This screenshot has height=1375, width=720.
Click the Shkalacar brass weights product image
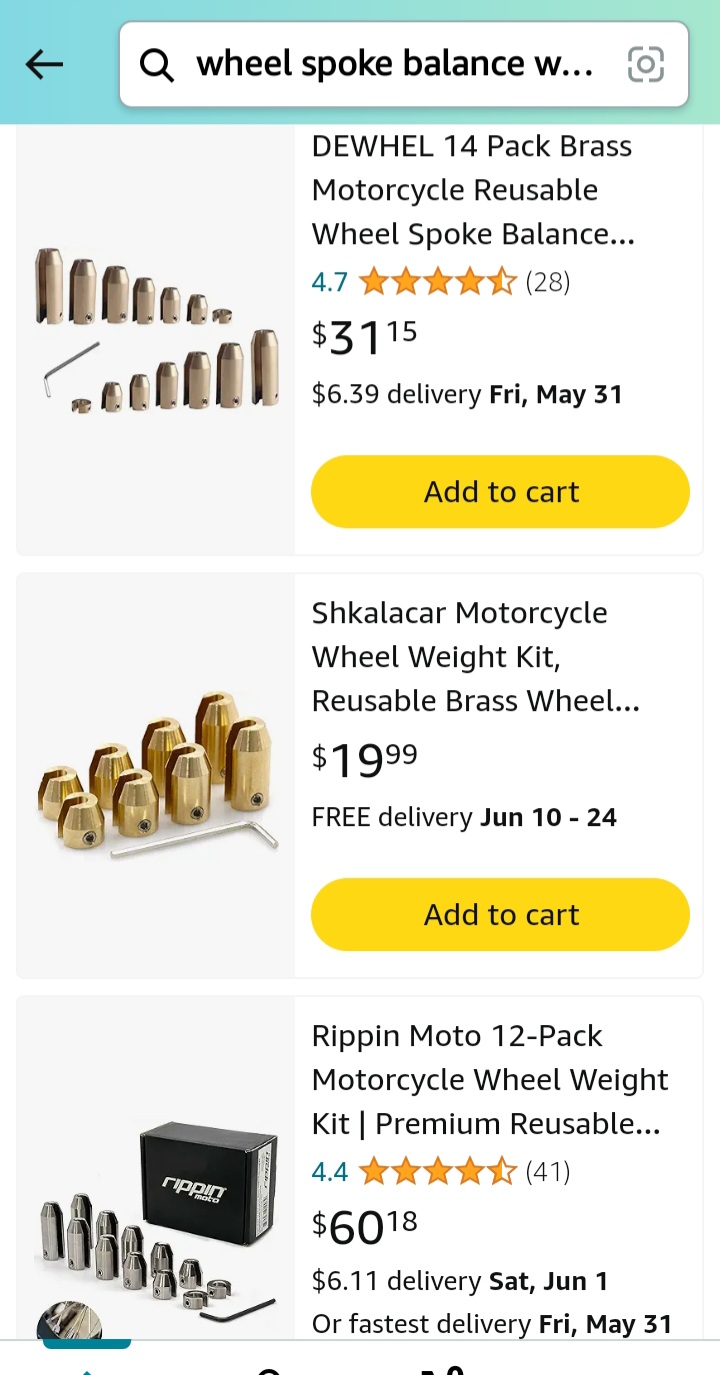tap(154, 775)
